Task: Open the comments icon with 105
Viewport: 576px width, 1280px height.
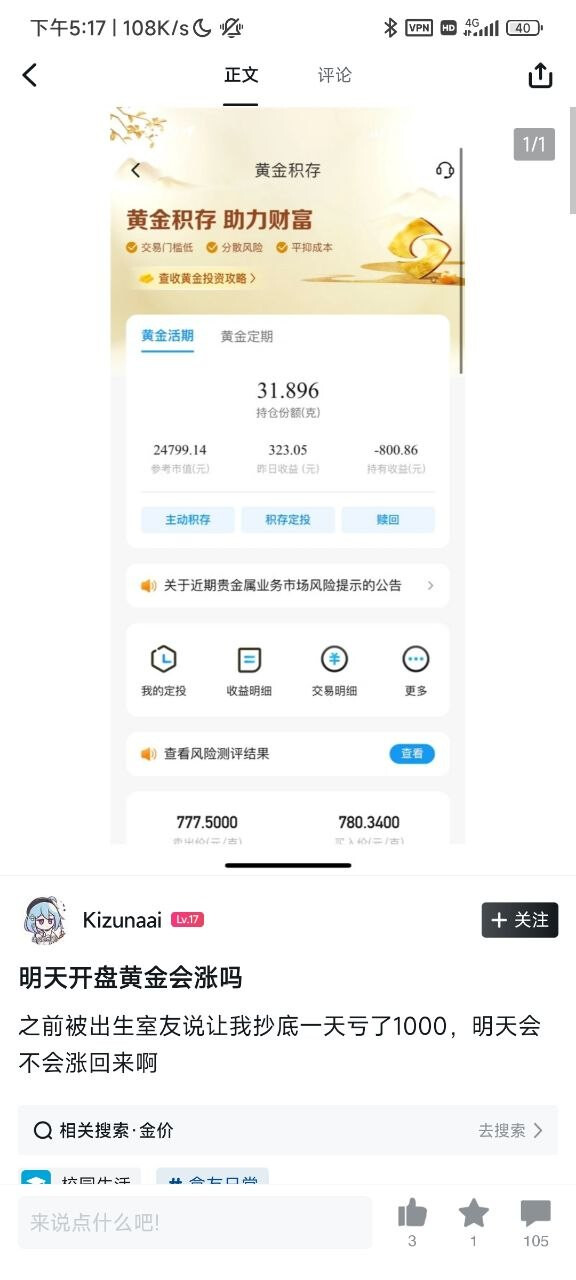Action: pyautogui.click(x=536, y=1223)
